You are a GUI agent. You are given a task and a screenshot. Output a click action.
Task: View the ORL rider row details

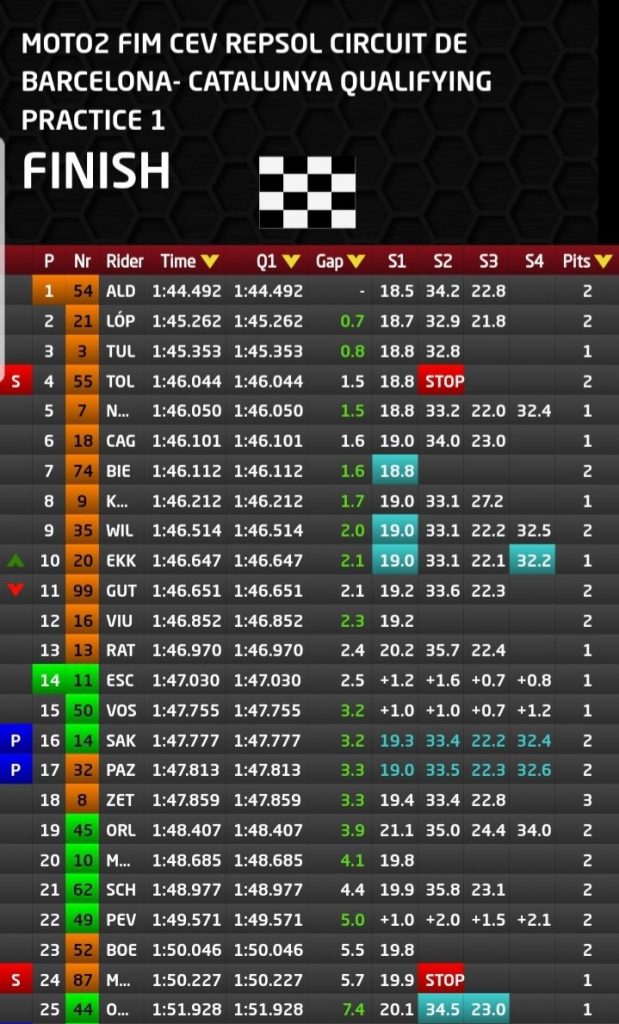(x=310, y=831)
